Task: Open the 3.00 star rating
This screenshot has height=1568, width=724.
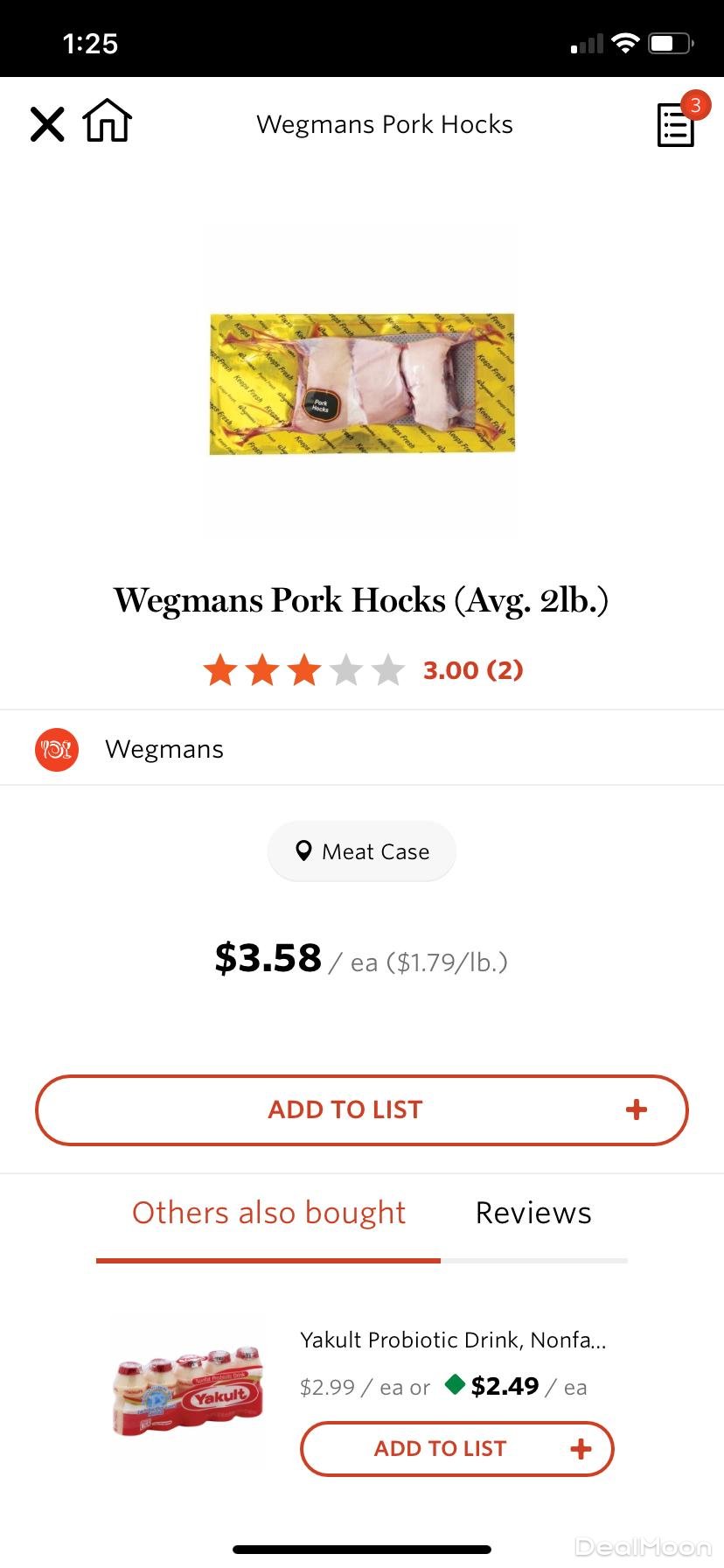Action: point(362,670)
